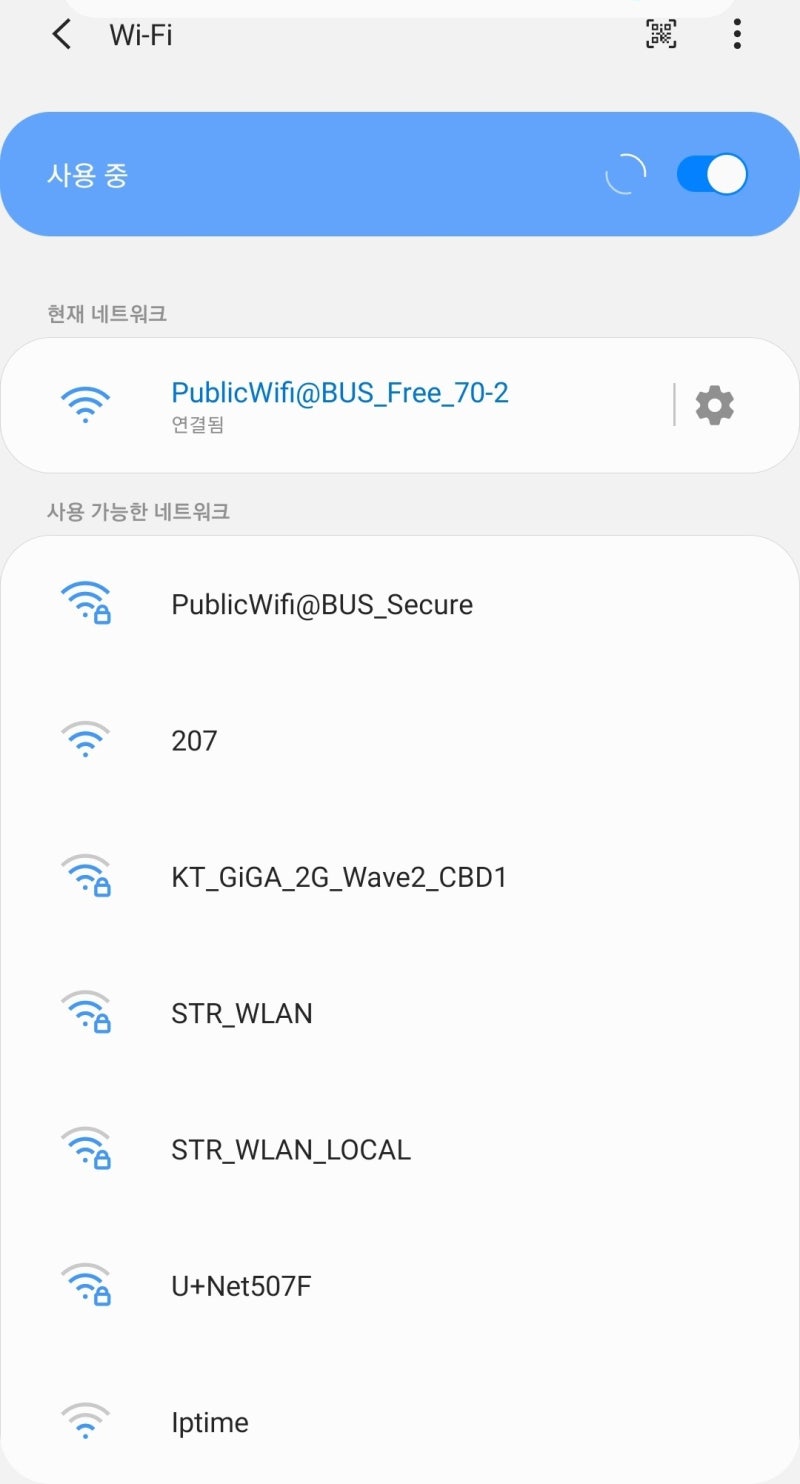Open the three-dot overflow menu

pos(737,33)
